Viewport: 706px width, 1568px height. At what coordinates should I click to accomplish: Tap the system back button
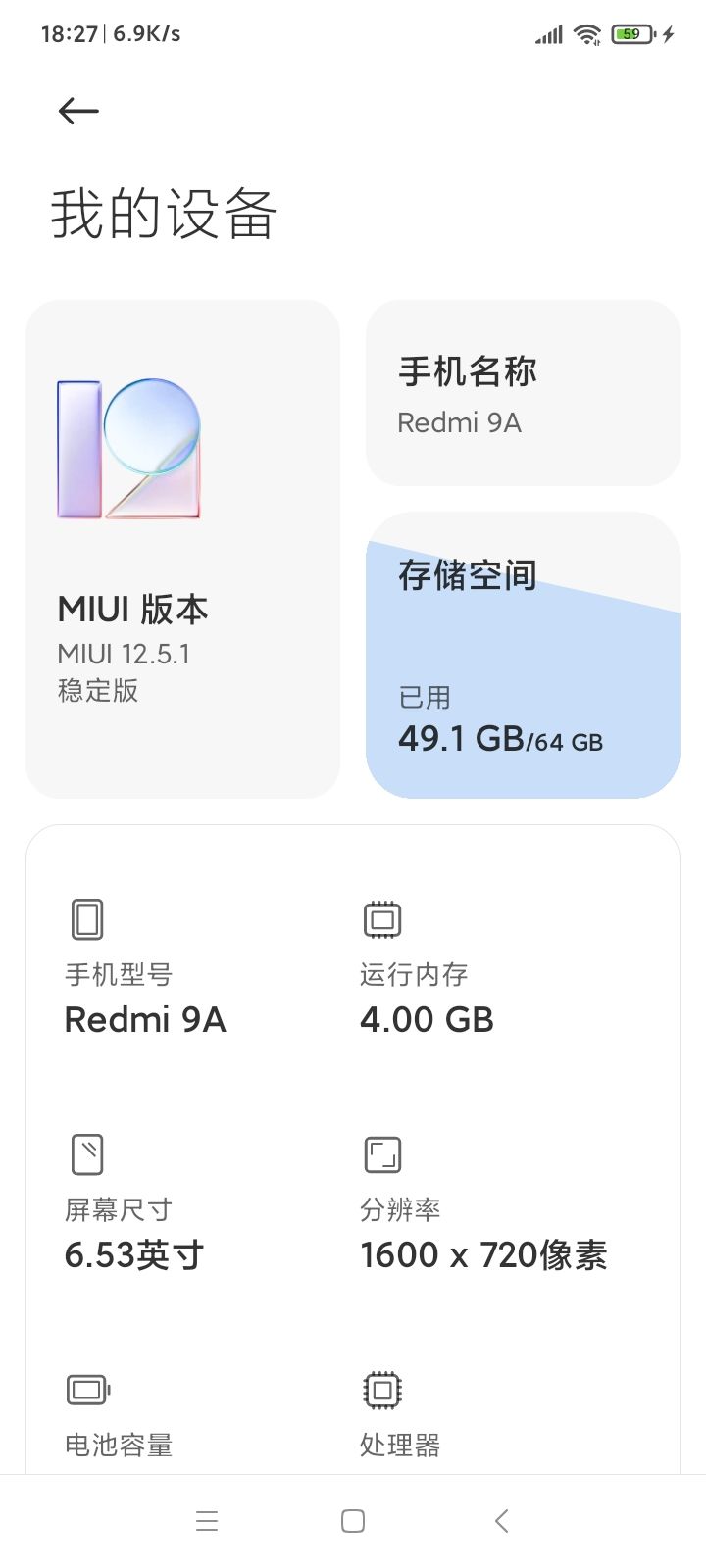tap(501, 1521)
